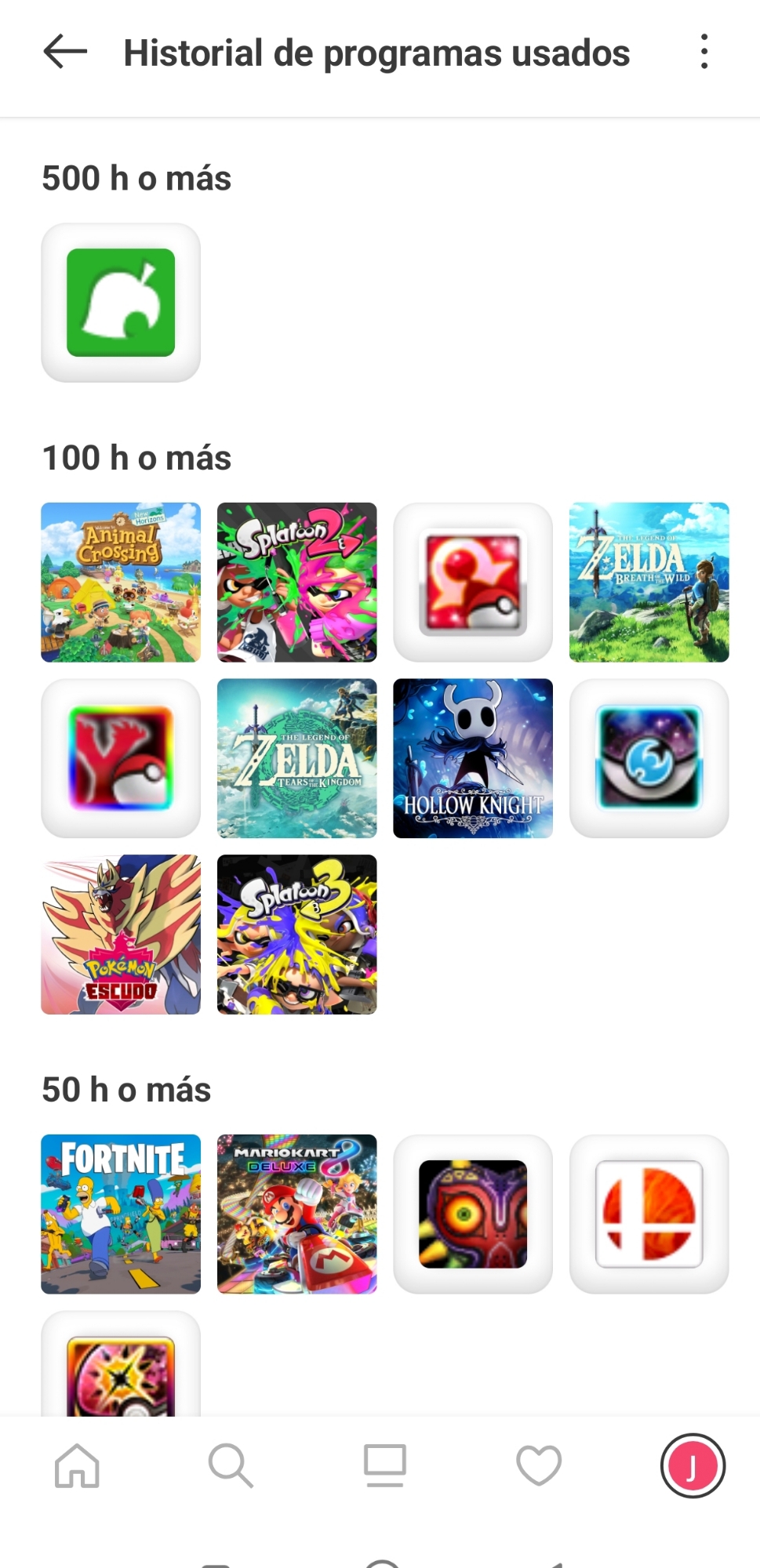
Task: Open the Hollow Knight tile
Action: point(473,758)
